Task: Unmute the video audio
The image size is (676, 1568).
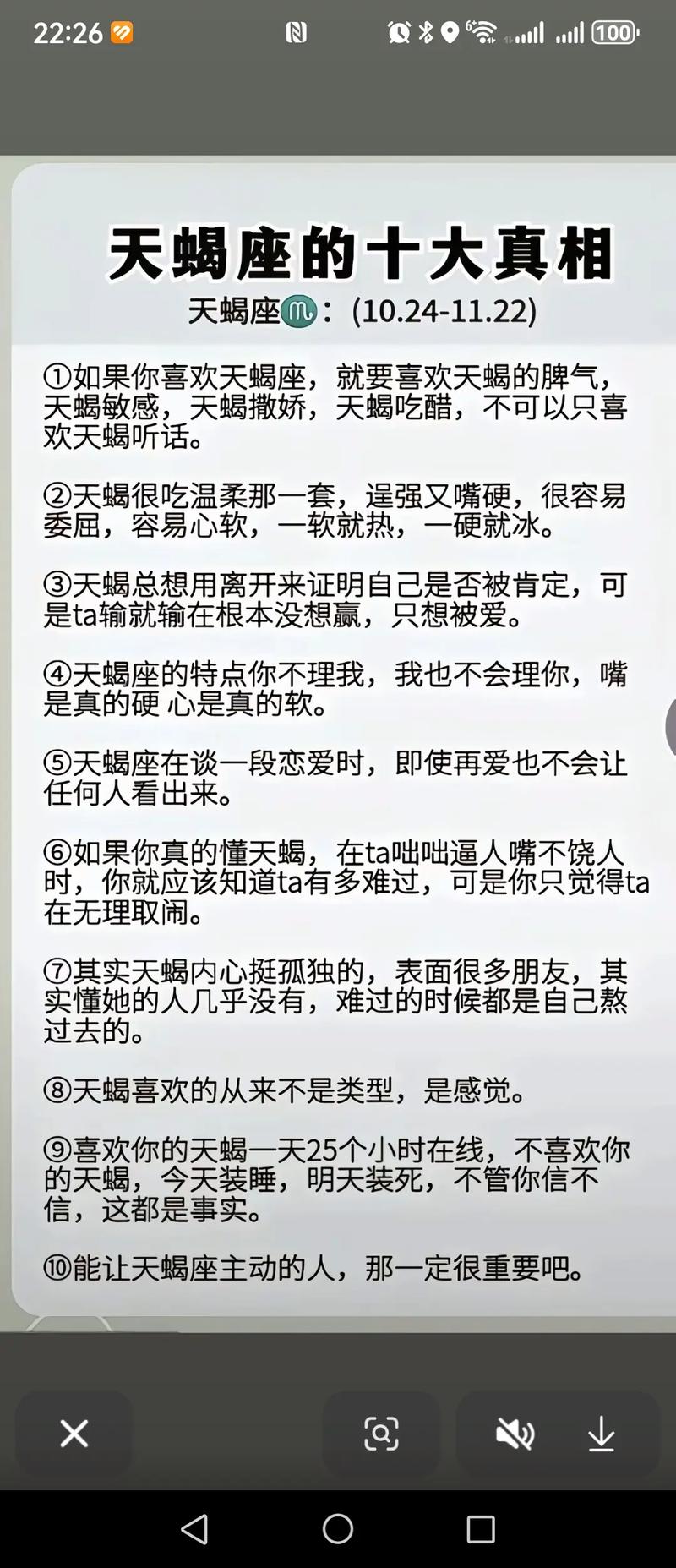Action: coord(516,1434)
